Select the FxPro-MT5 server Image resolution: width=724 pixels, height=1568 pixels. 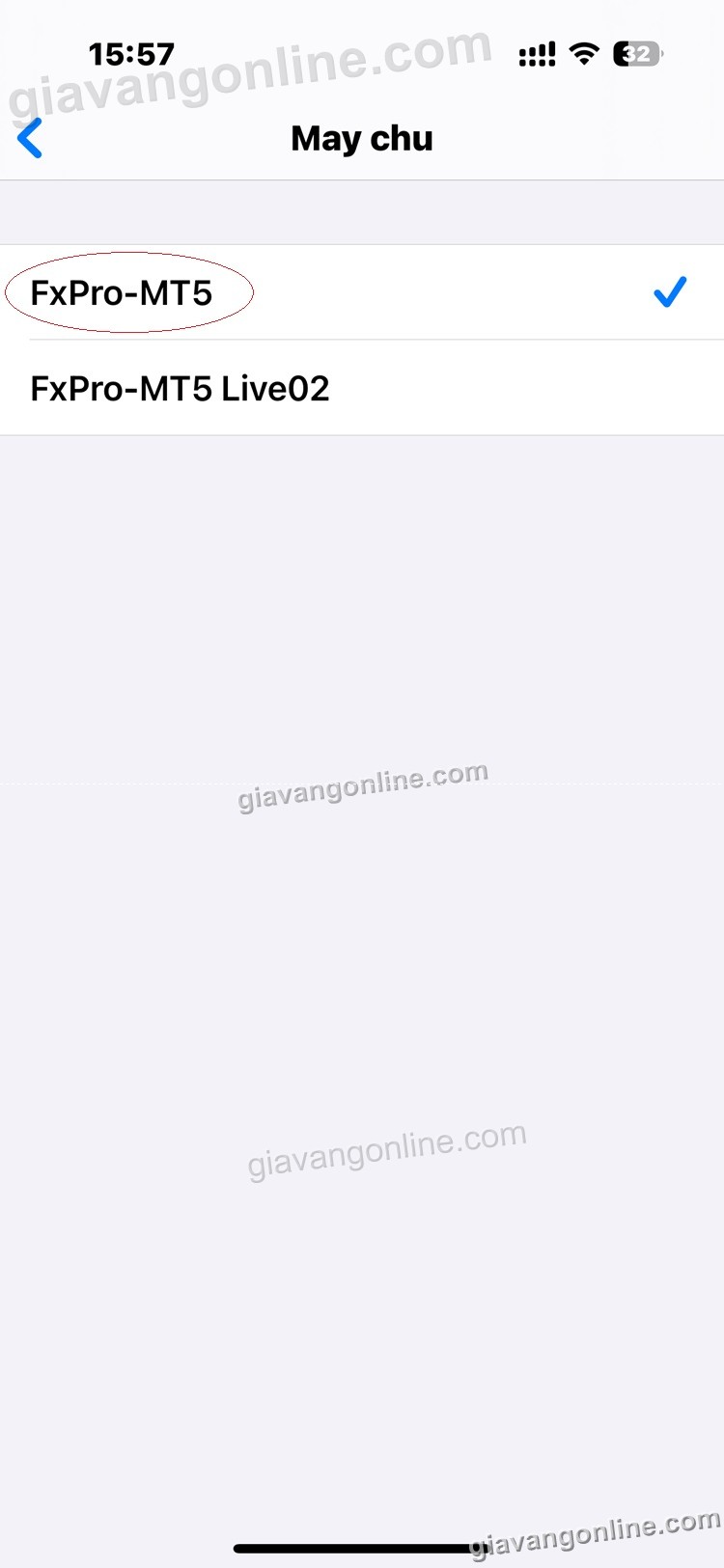coord(122,293)
